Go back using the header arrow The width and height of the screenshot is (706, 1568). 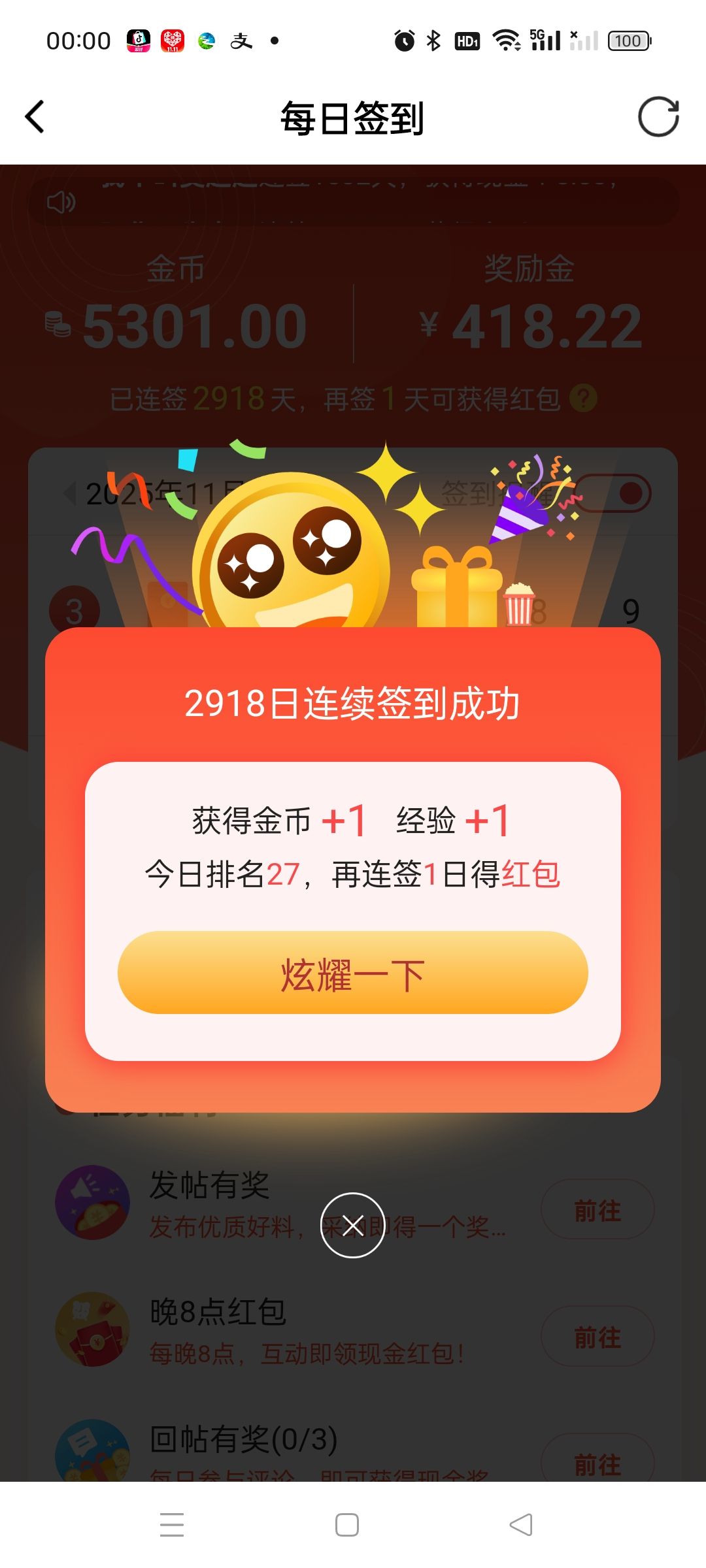pos(35,118)
